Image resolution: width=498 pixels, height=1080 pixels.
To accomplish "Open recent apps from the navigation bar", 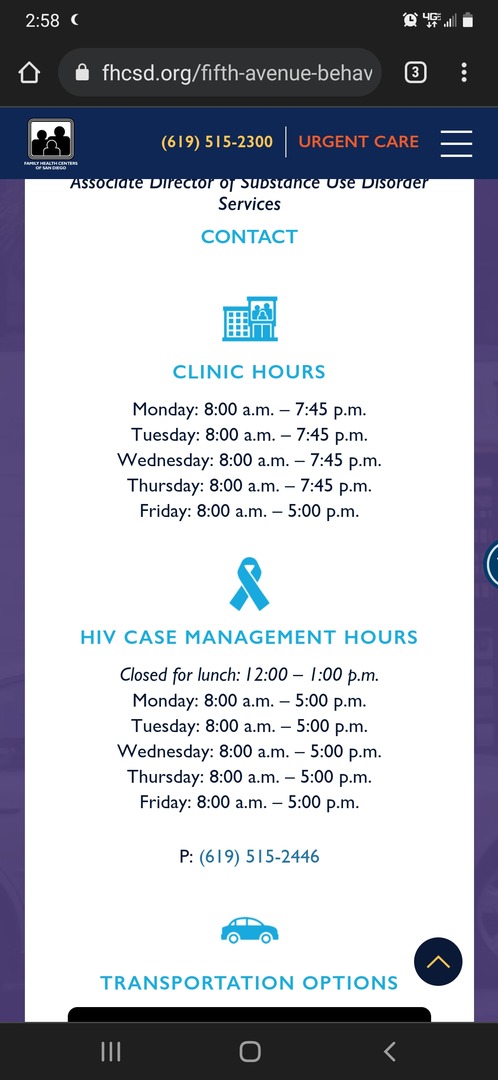I will 111,1051.
